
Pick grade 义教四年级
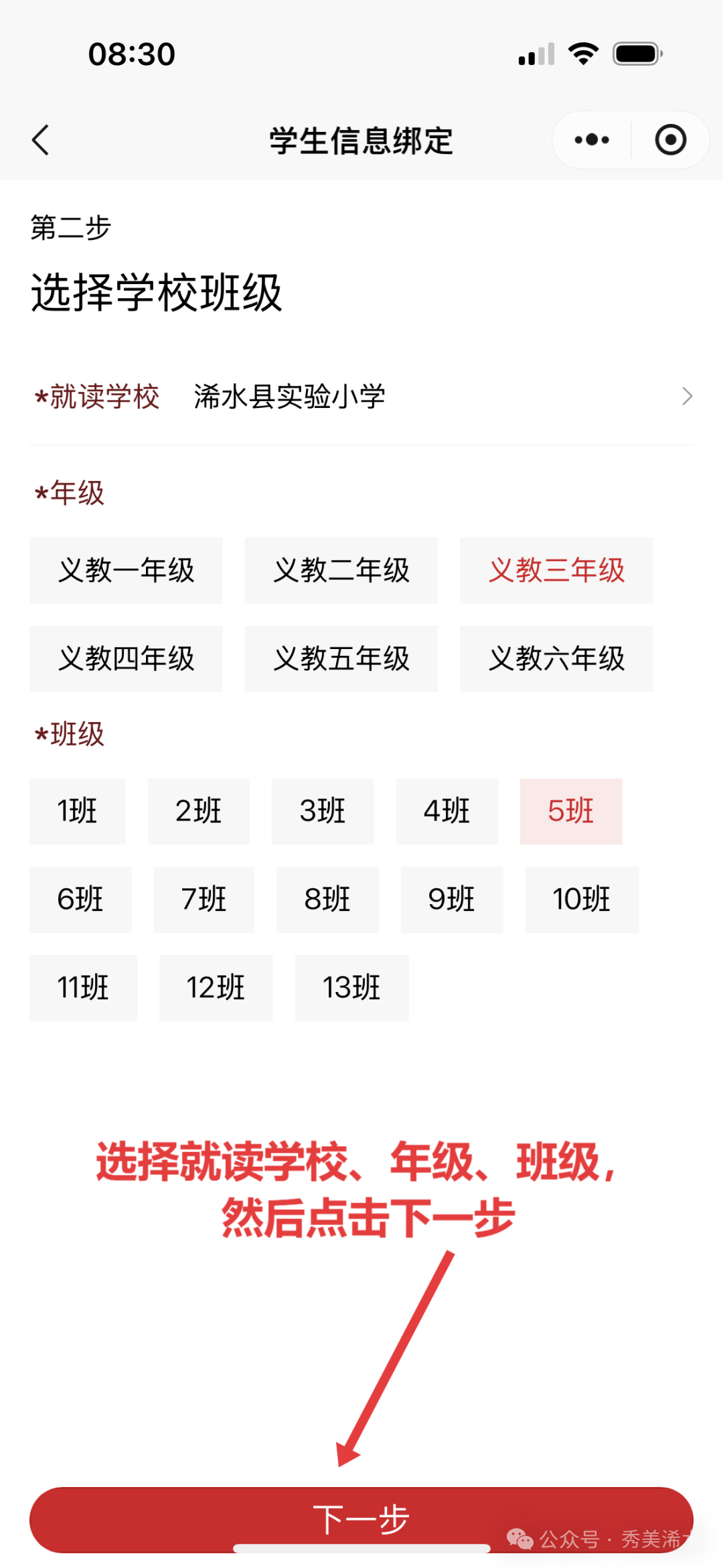click(x=126, y=658)
